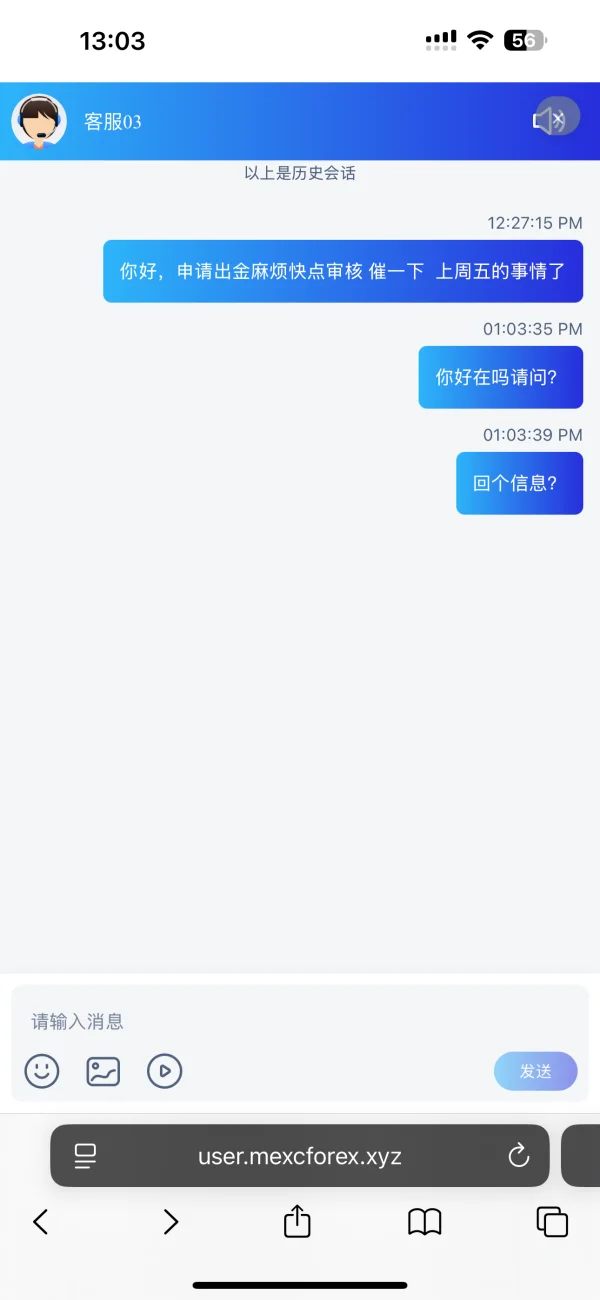Tap the message input field
Screen dimensions: 600x1300
point(300,1021)
